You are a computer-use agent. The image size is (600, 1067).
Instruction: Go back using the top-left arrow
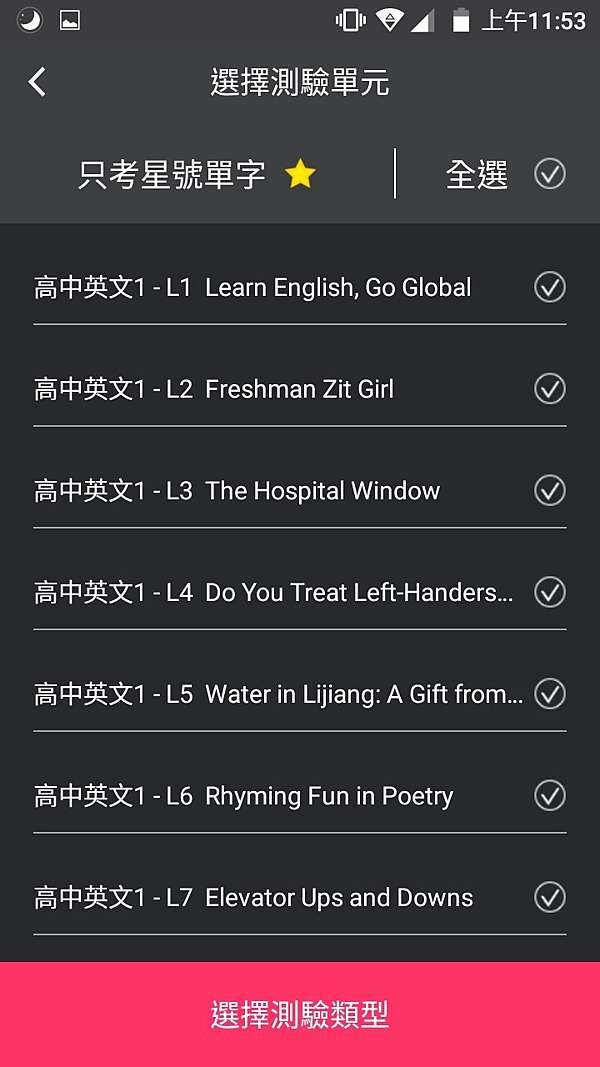37,82
